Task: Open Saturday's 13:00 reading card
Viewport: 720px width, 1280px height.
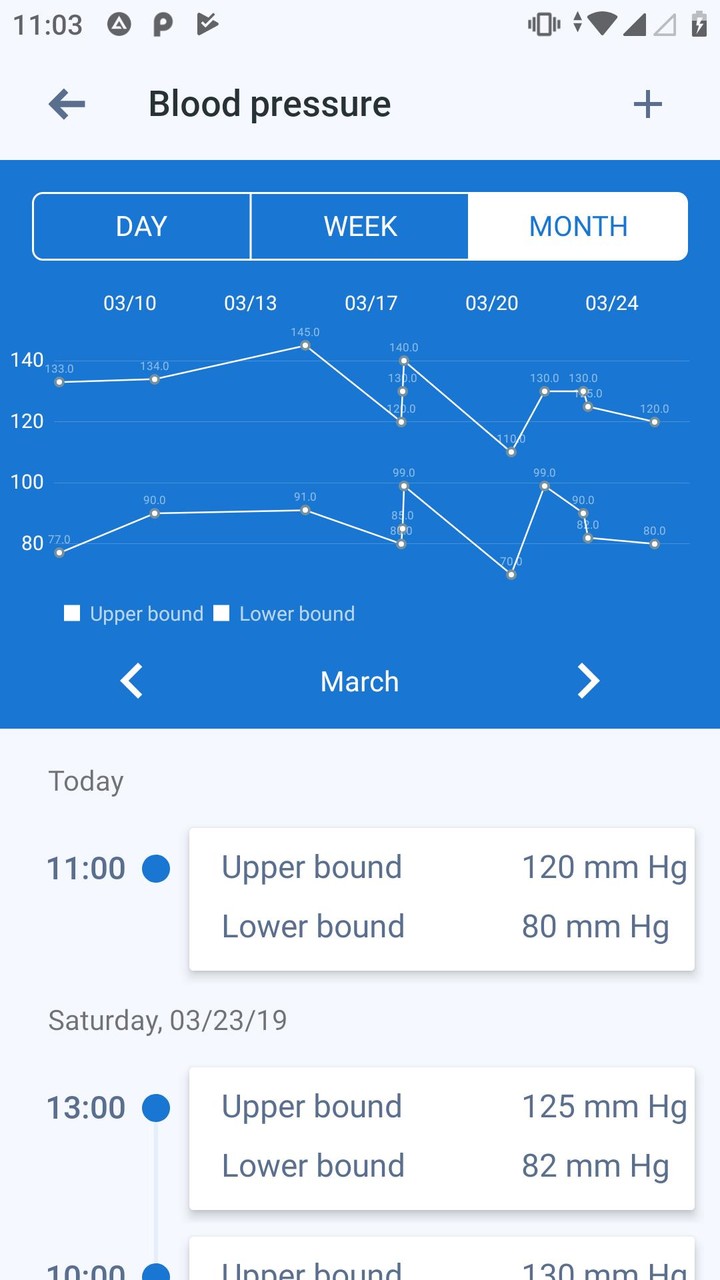Action: [x=441, y=1137]
